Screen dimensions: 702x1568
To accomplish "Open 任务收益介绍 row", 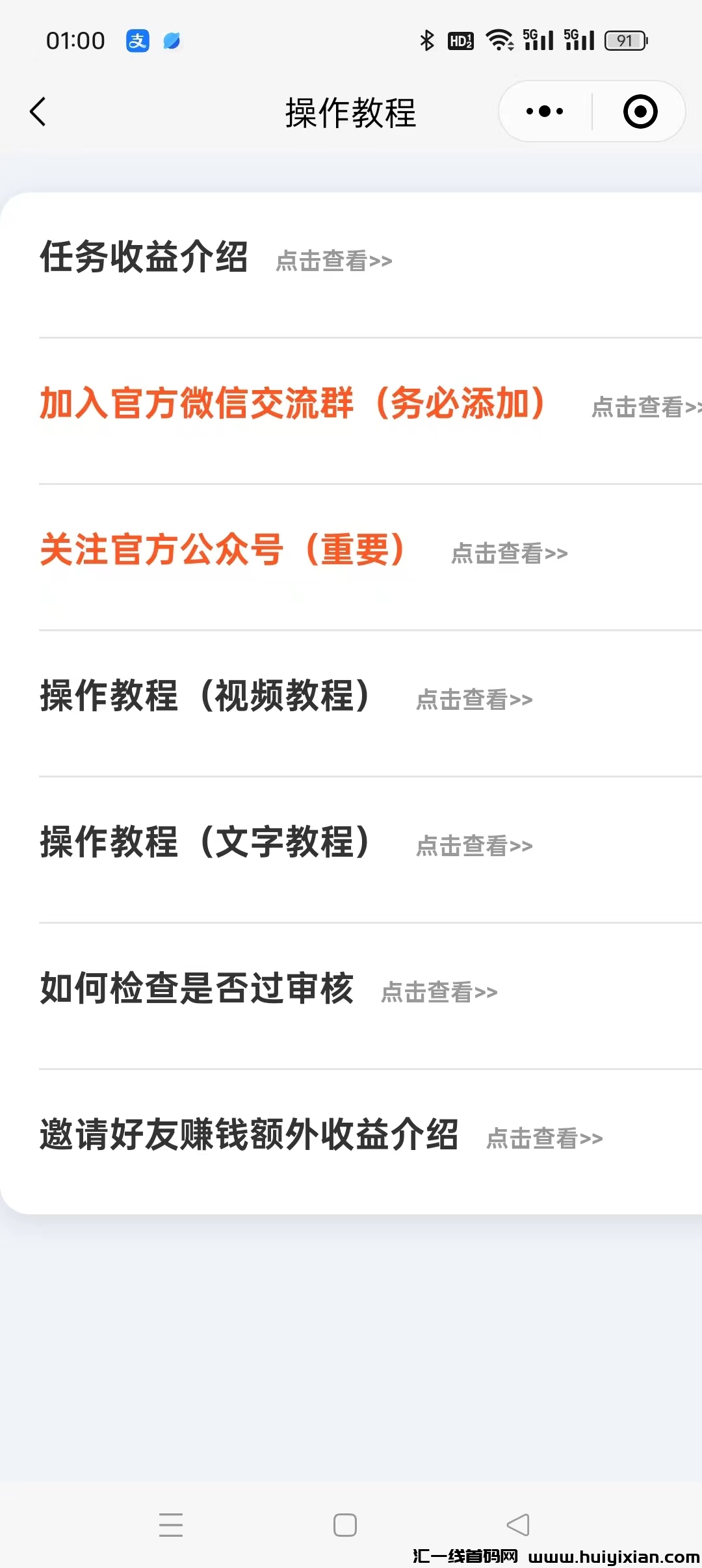I will point(333,261).
